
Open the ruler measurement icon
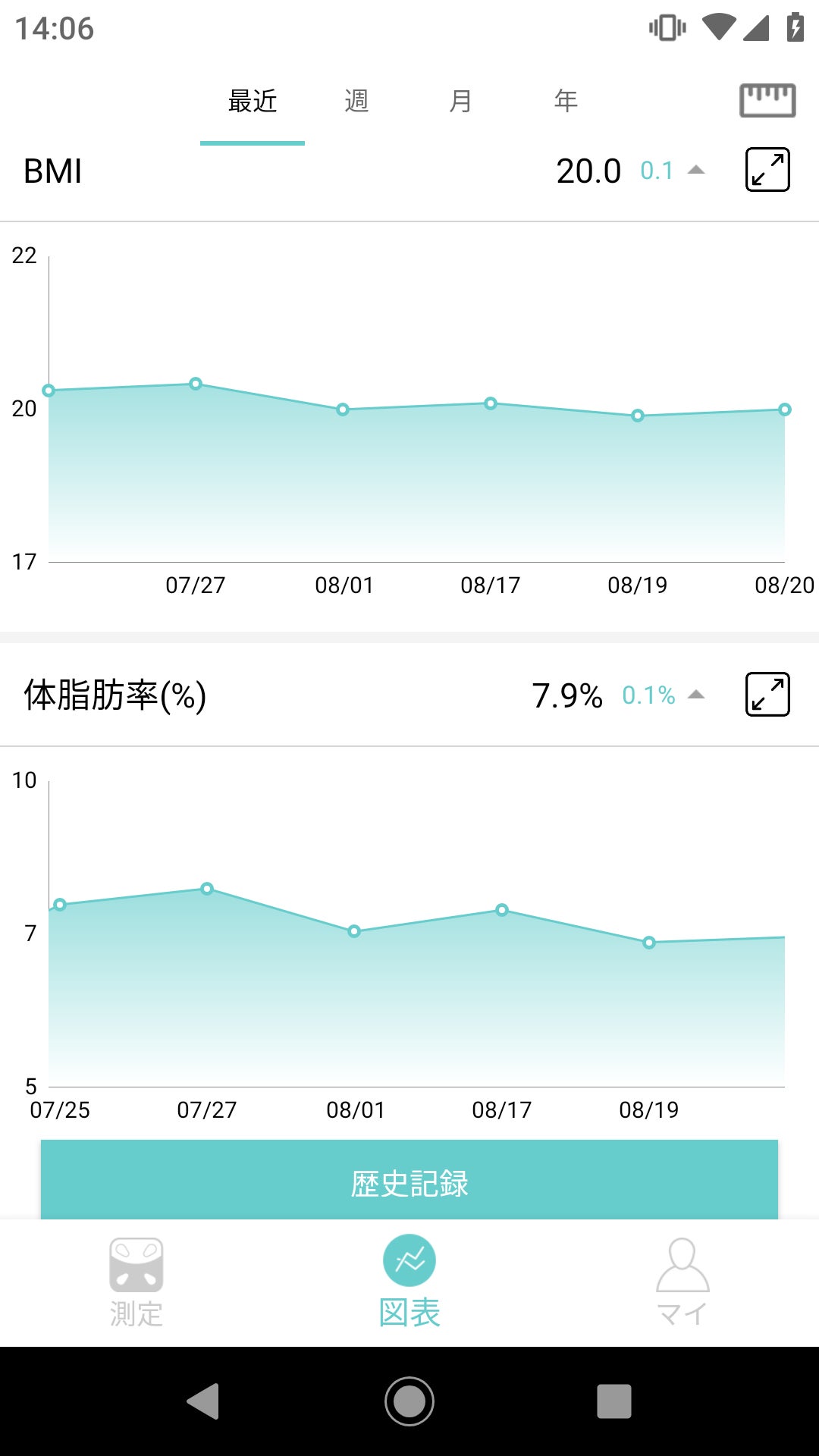[x=767, y=100]
